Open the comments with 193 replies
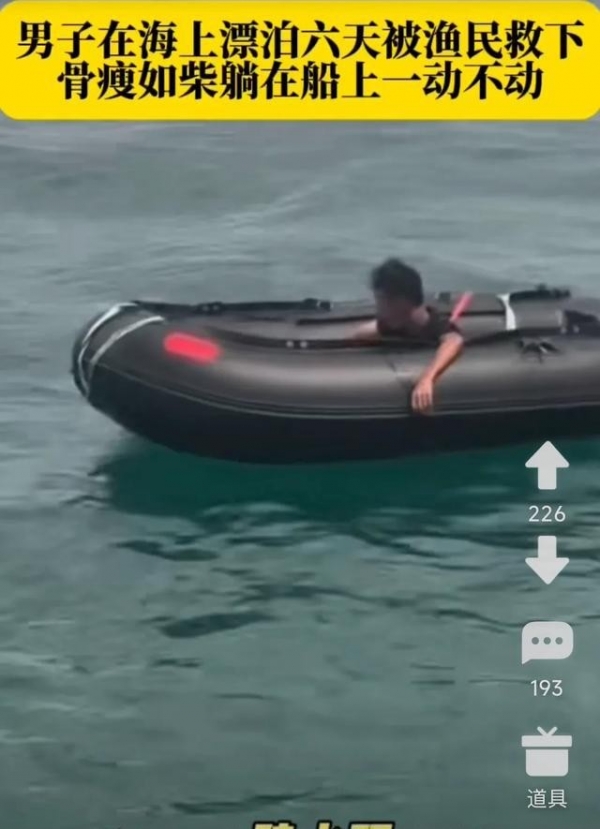 point(547,643)
